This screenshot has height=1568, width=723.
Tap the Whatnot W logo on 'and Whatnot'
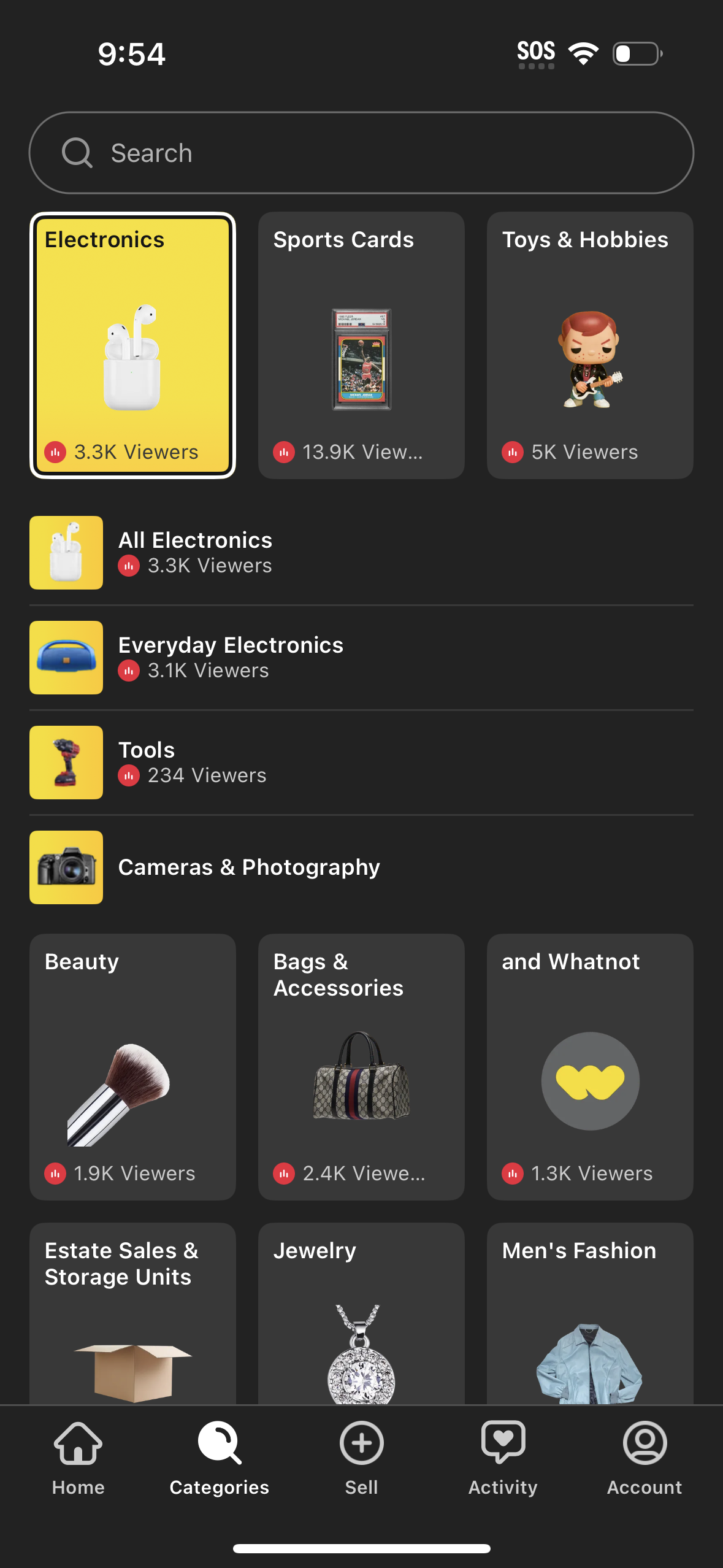click(589, 1082)
